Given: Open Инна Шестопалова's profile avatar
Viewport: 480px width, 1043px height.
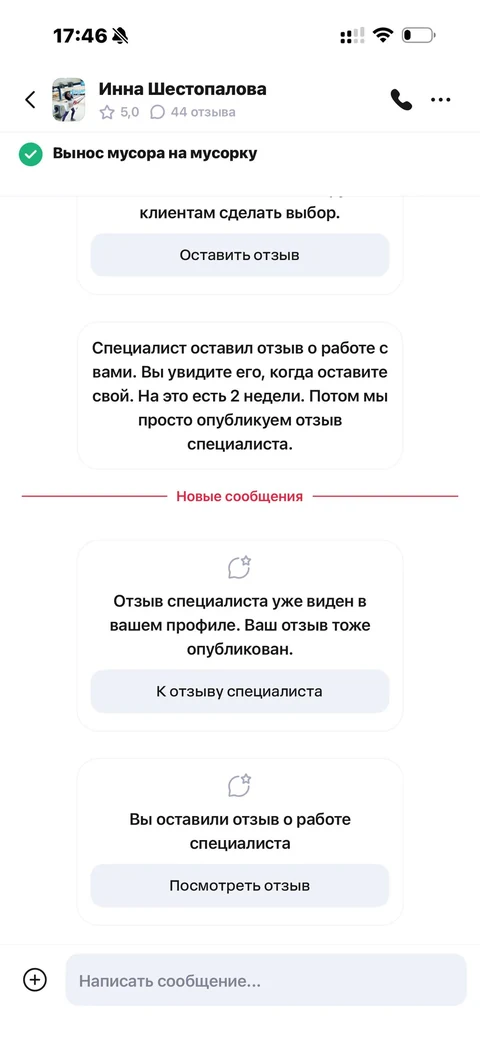Looking at the screenshot, I should [68, 100].
